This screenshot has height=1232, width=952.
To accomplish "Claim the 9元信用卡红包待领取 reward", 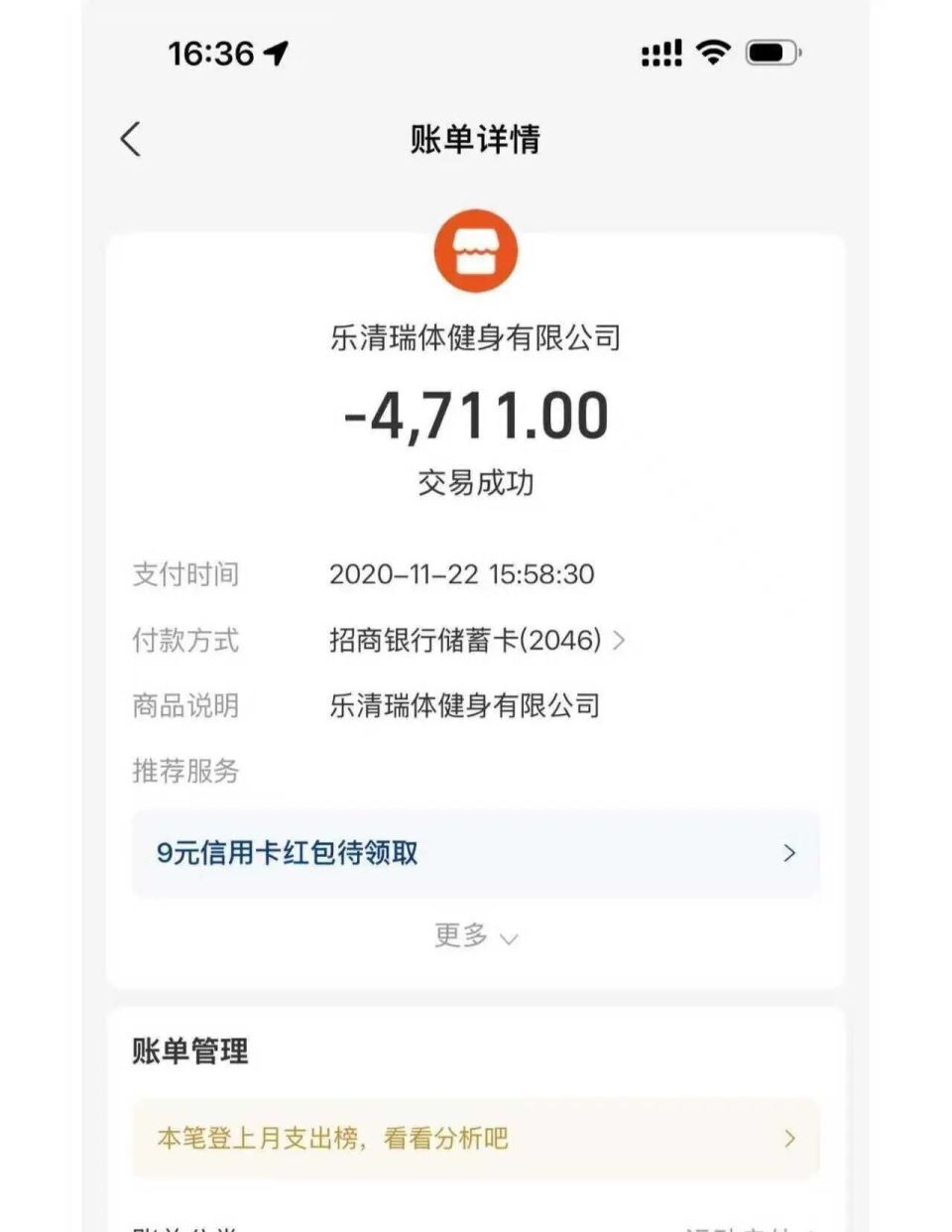I will pos(286,853).
